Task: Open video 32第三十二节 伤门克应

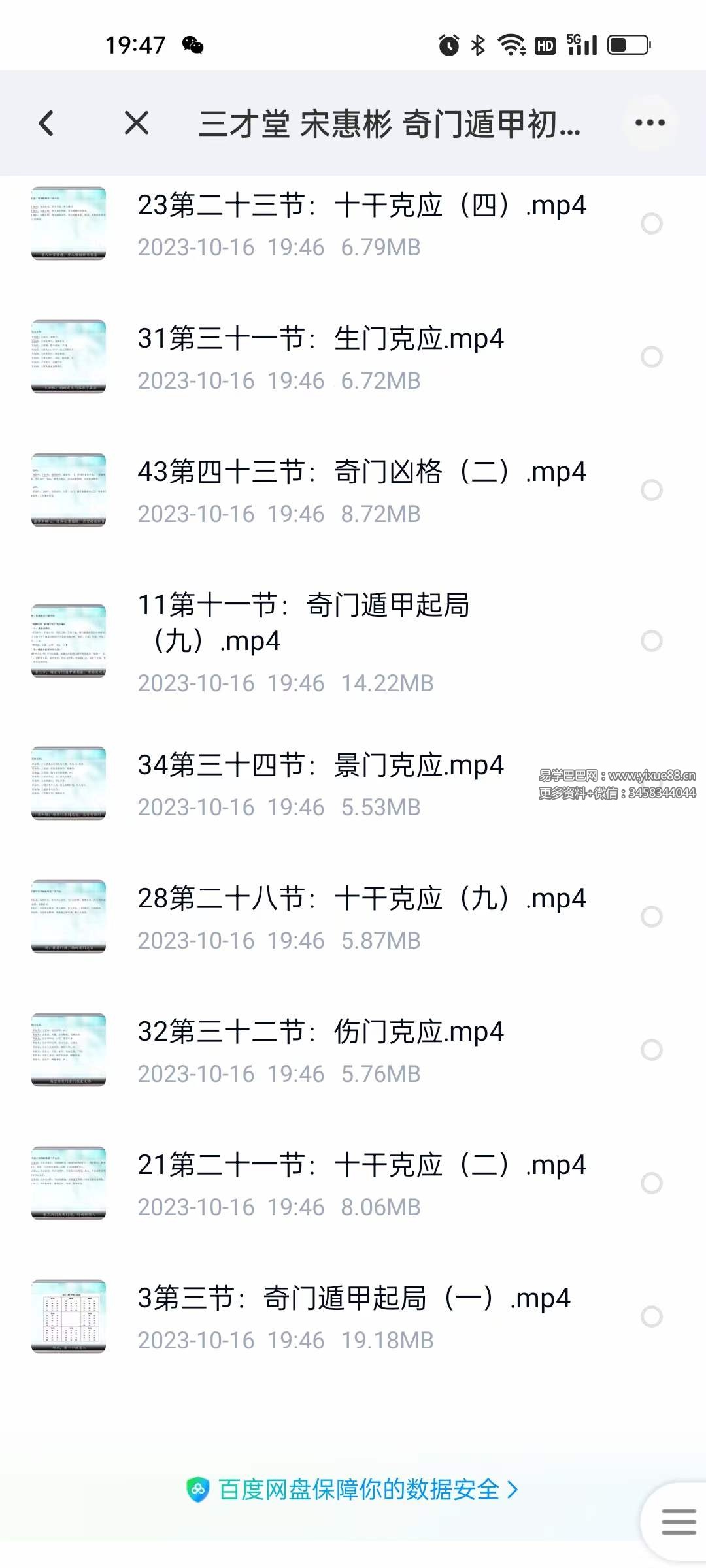Action: coord(320,1032)
